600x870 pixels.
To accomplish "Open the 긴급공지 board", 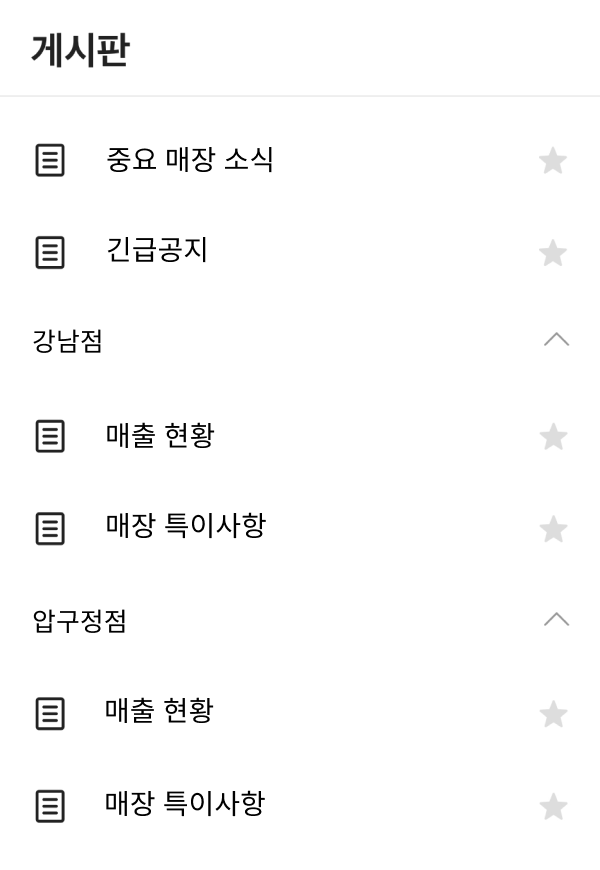I will (157, 251).
